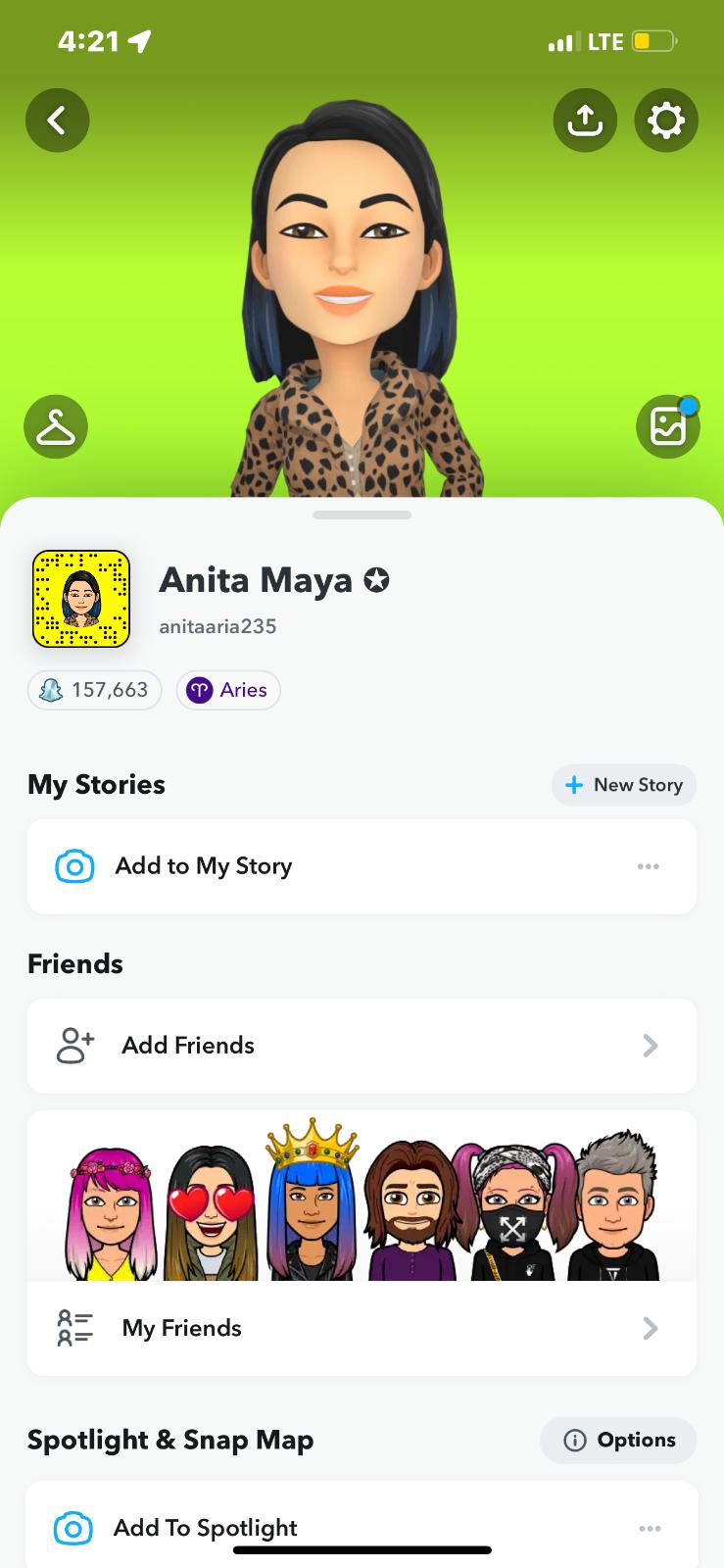The height and width of the screenshot is (1568, 724).
Task: Open My Friends list
Action: pos(362,1328)
